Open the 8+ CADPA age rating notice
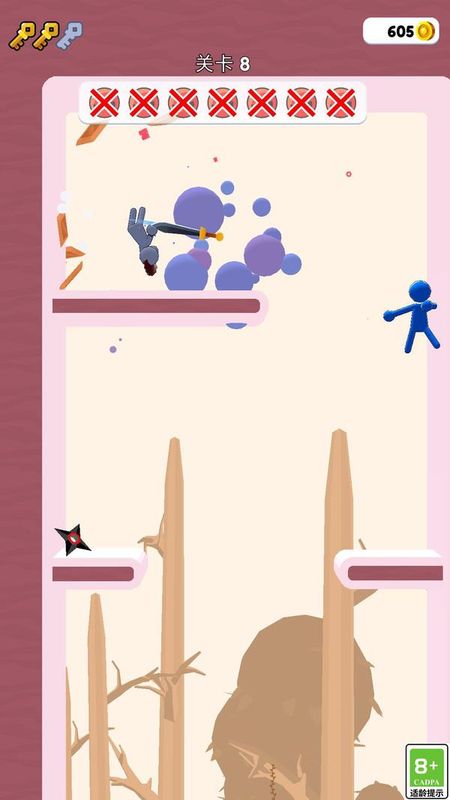The image size is (450, 800). pos(427,771)
